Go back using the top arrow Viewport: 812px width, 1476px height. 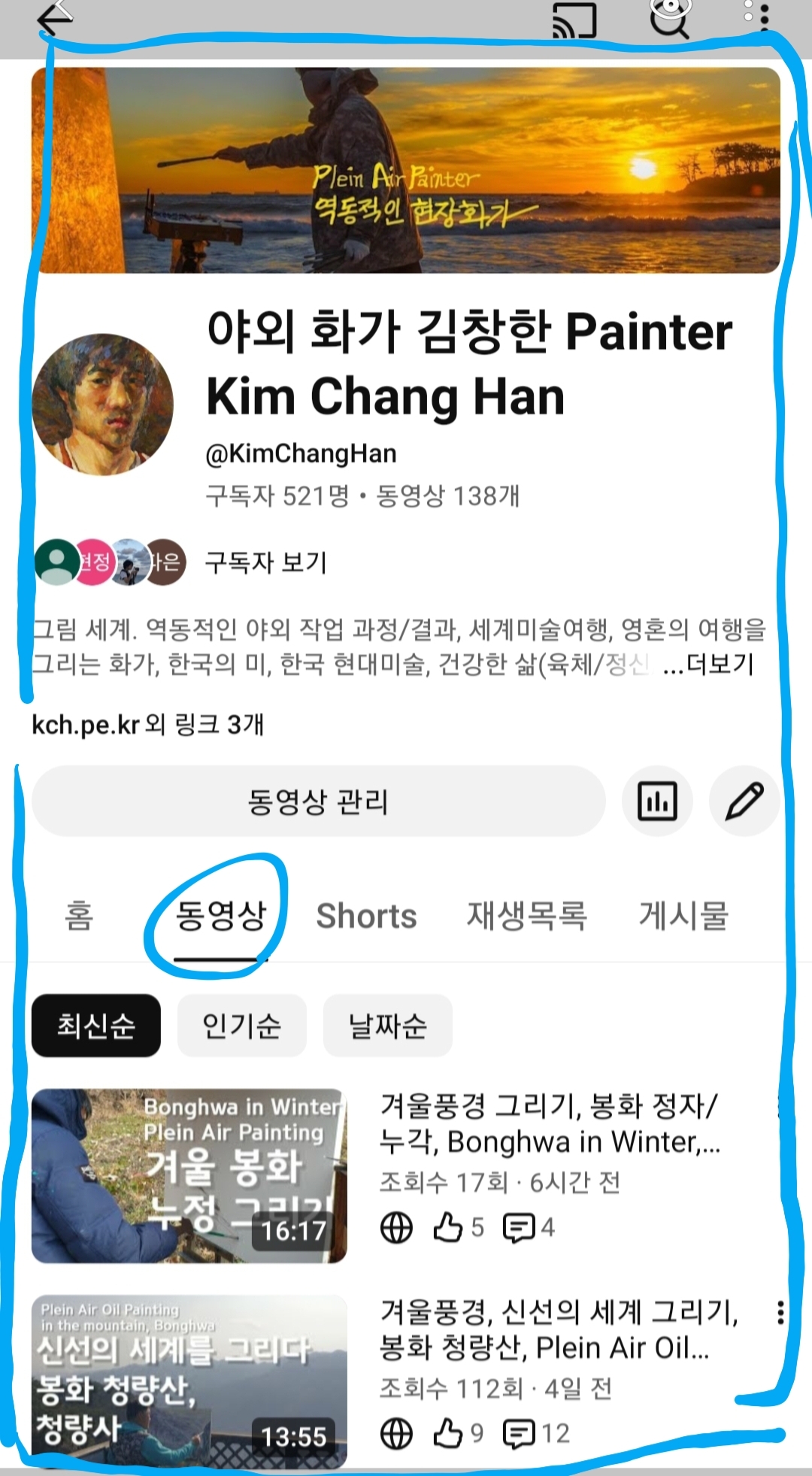pos(54,18)
